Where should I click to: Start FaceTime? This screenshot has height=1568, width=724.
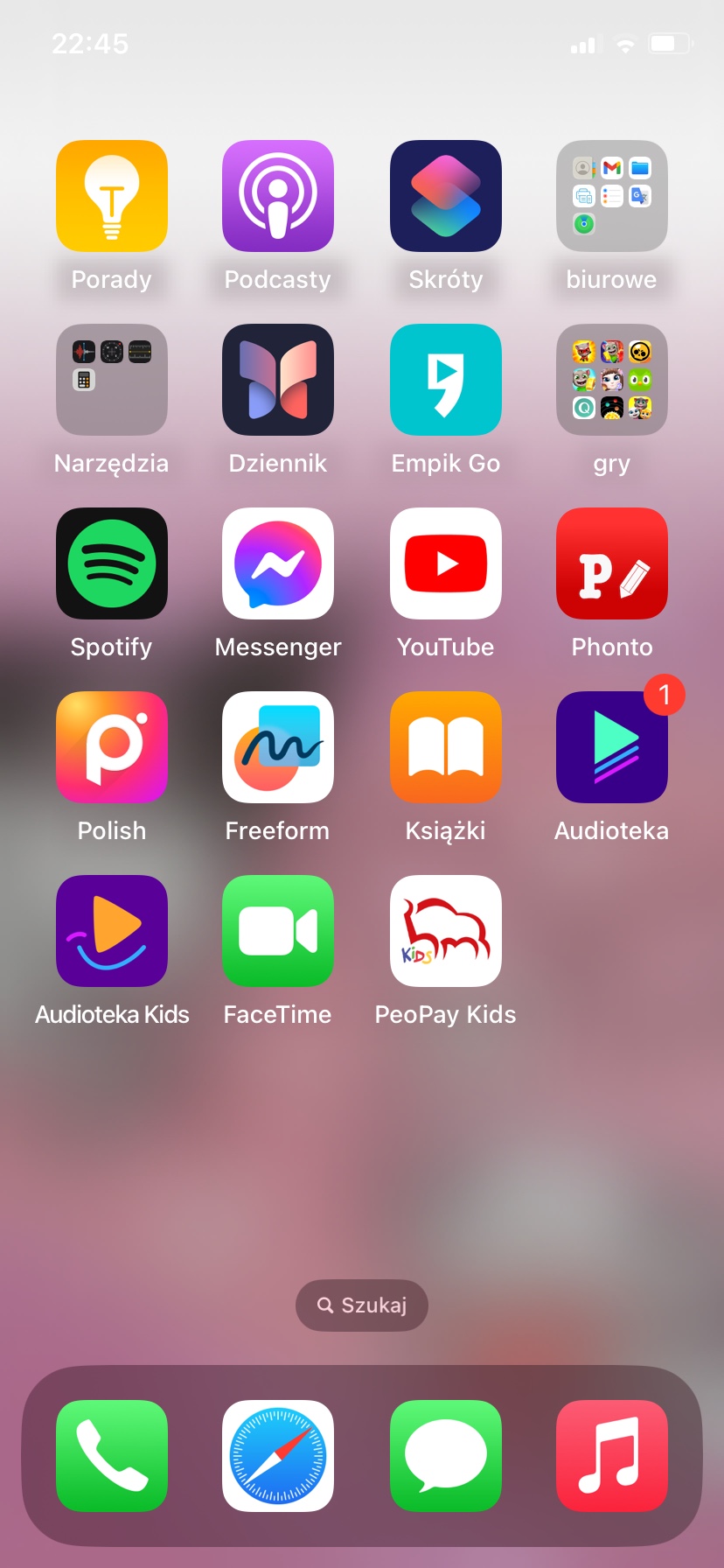coord(278,931)
